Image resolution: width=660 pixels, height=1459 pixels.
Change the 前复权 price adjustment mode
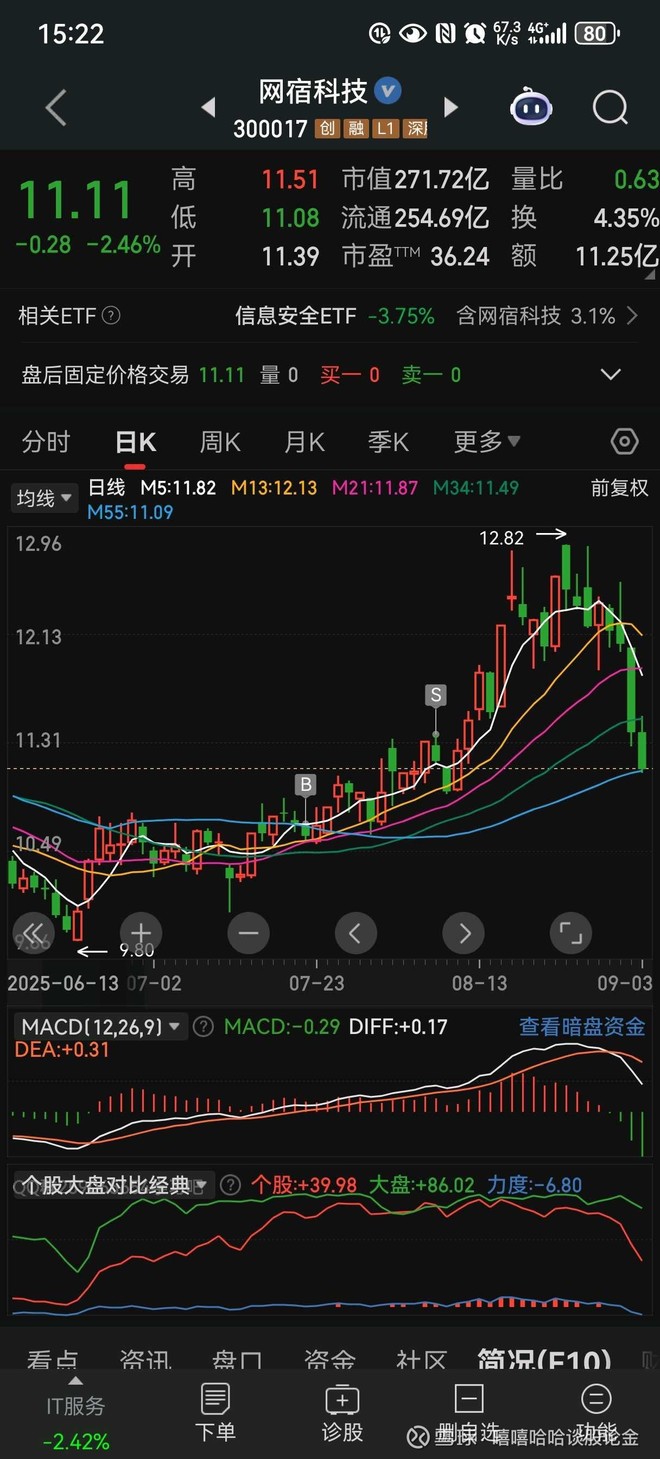619,489
